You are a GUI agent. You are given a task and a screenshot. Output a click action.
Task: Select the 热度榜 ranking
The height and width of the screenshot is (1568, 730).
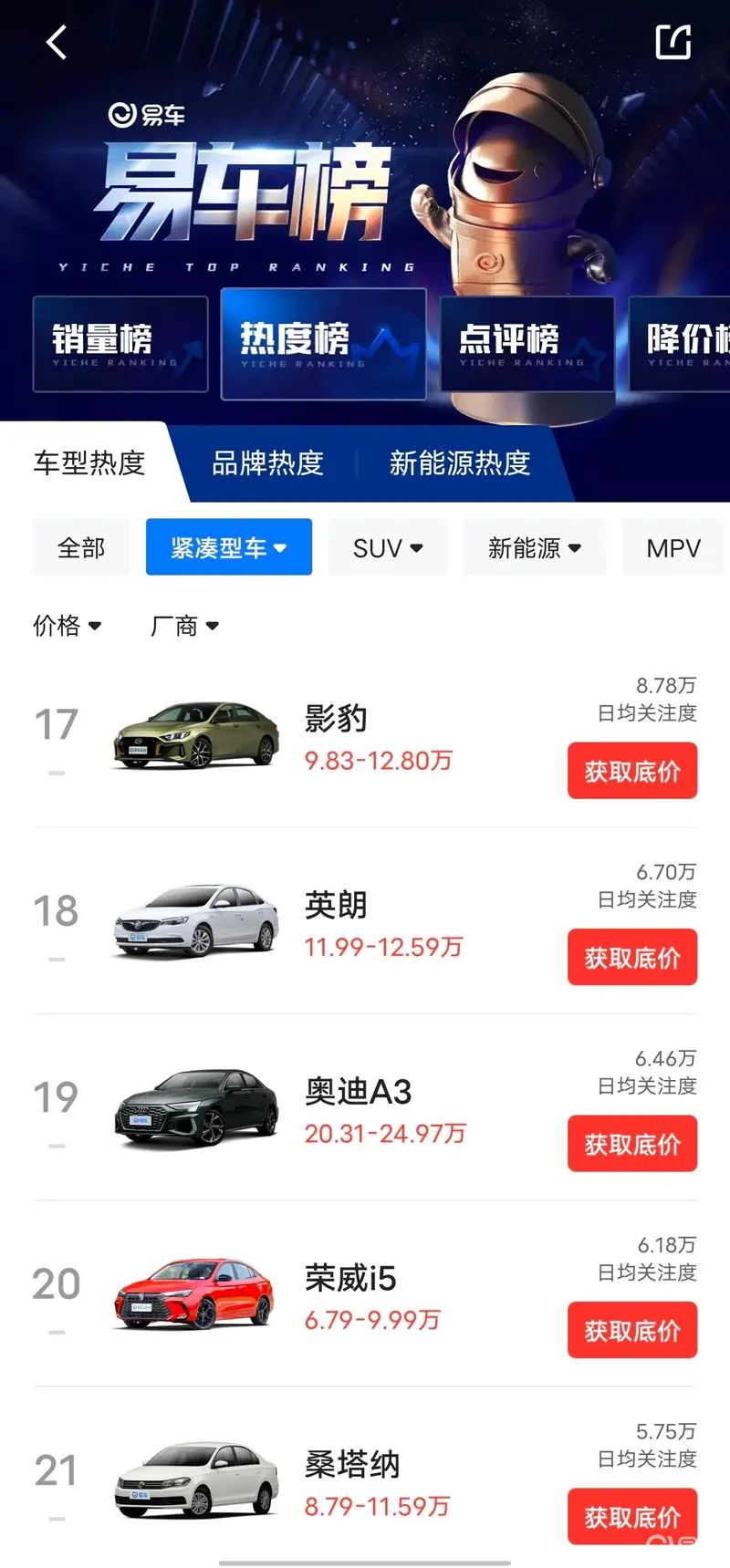pyautogui.click(x=323, y=344)
